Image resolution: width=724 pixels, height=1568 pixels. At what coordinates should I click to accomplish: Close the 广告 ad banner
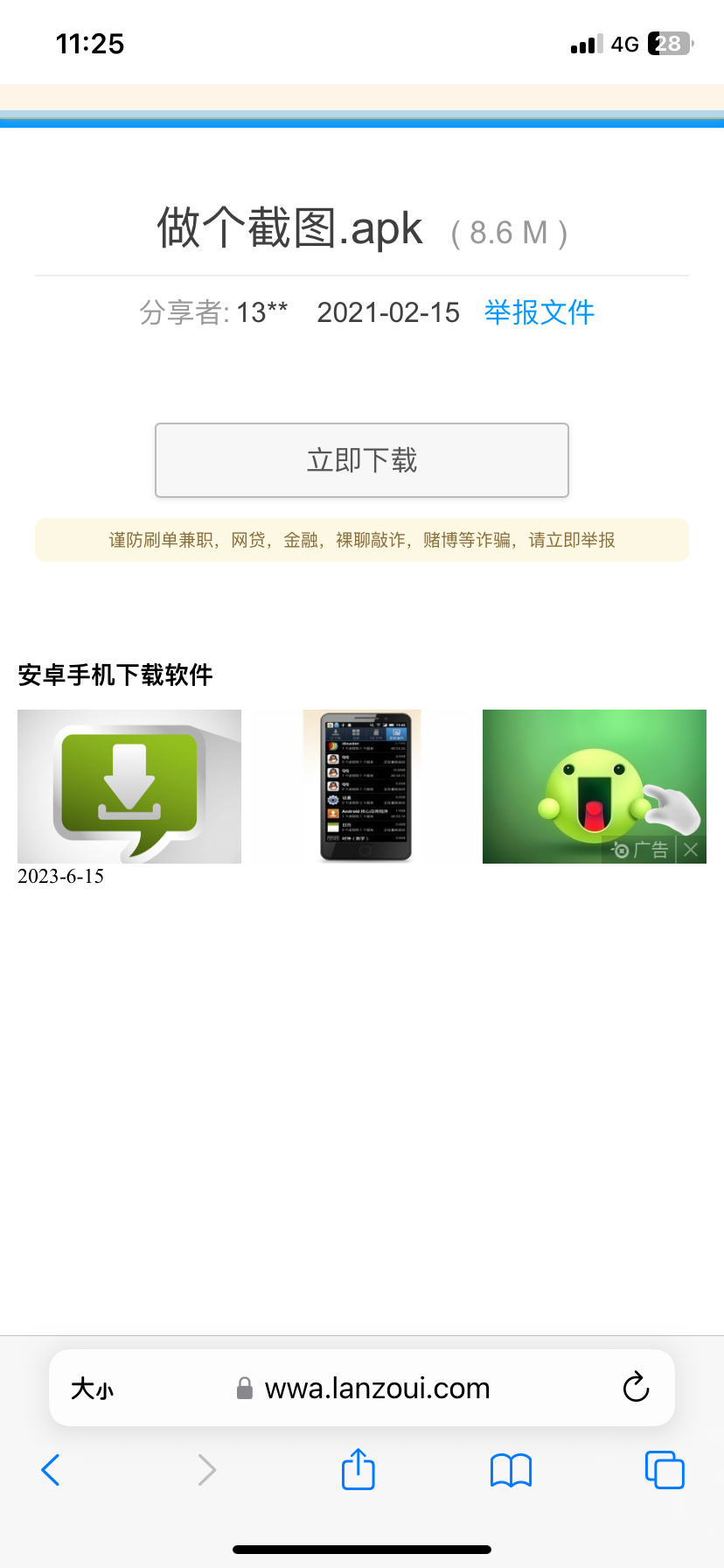click(692, 850)
